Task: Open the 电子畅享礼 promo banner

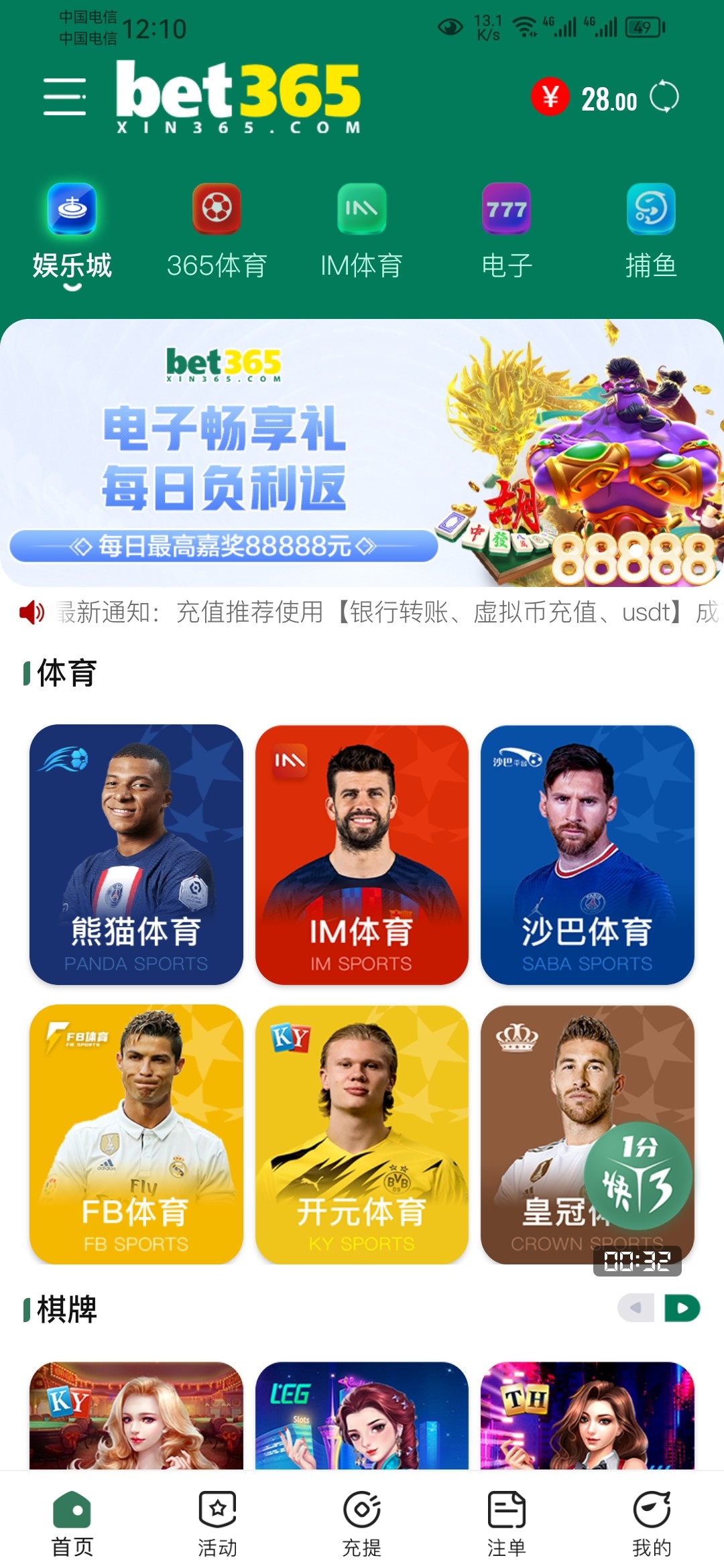Action: pos(362,453)
